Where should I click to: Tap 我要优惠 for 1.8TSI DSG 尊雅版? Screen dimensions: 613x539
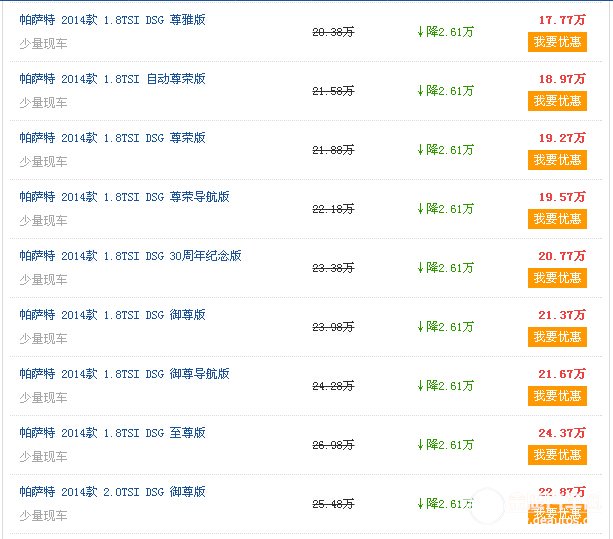pyautogui.click(x=557, y=42)
